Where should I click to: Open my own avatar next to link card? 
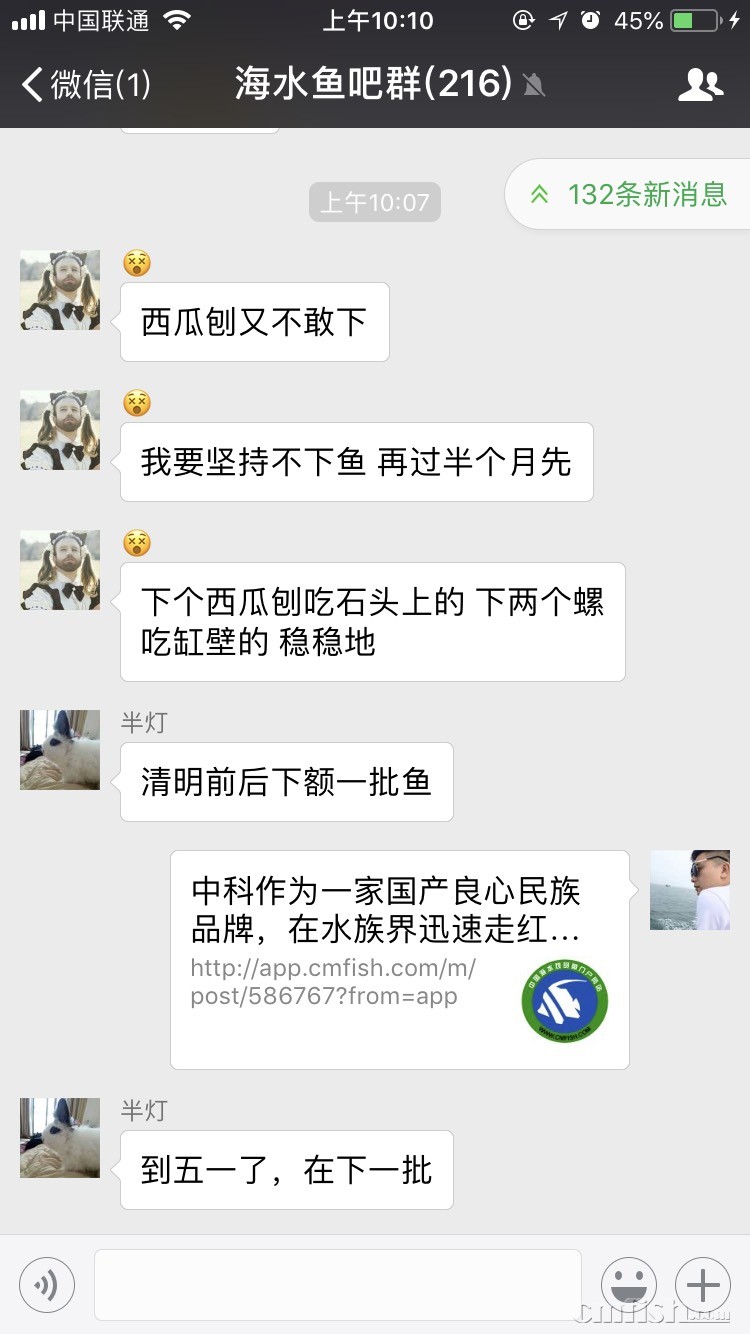coord(690,890)
